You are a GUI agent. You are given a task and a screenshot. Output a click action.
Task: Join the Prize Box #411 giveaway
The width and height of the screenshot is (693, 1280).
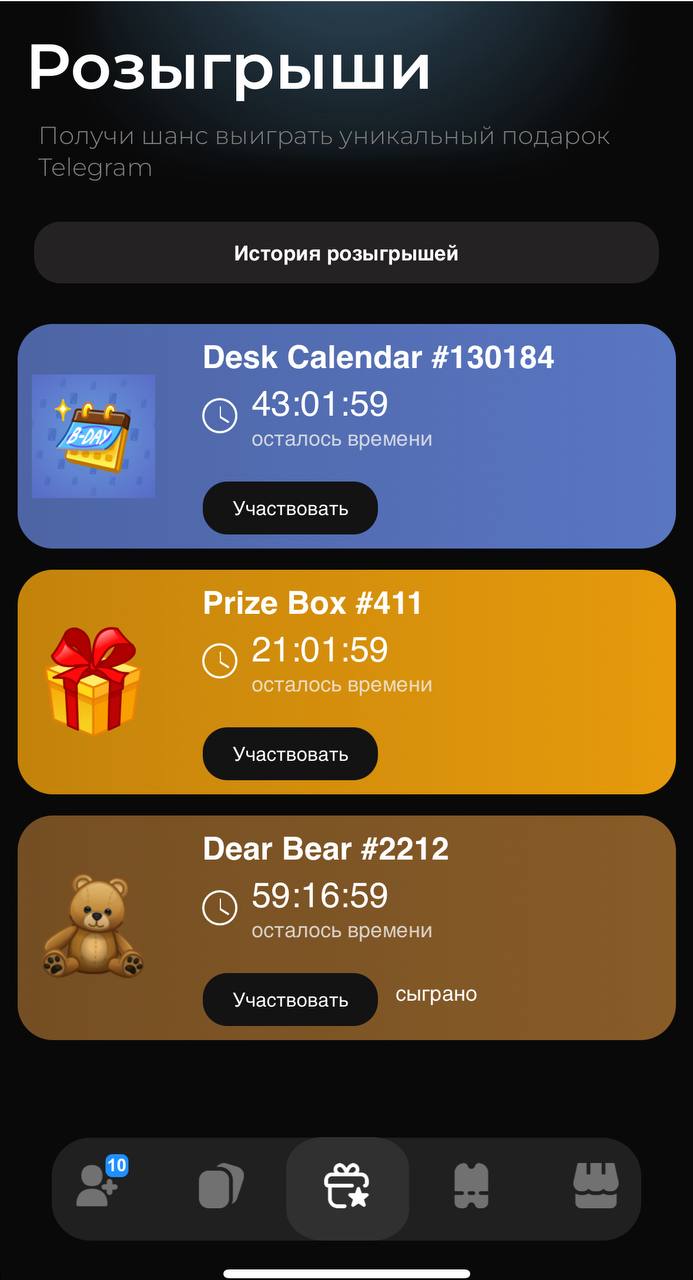[290, 754]
